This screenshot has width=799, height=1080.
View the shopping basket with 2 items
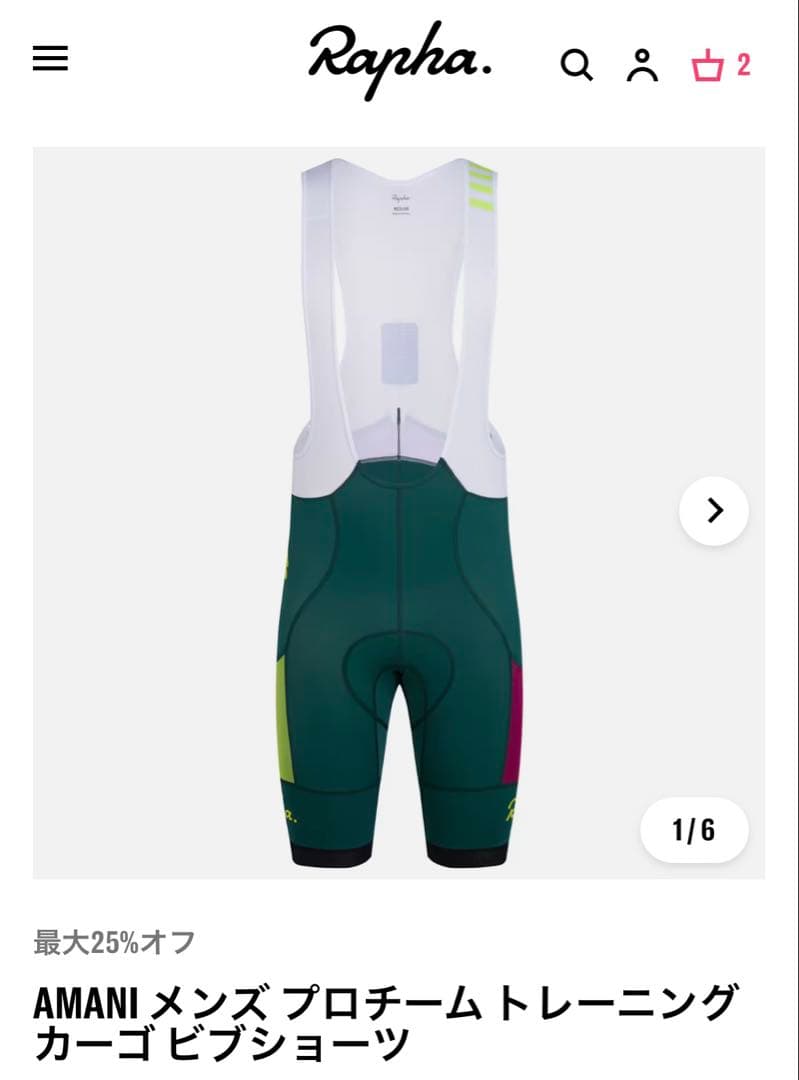[x=718, y=66]
